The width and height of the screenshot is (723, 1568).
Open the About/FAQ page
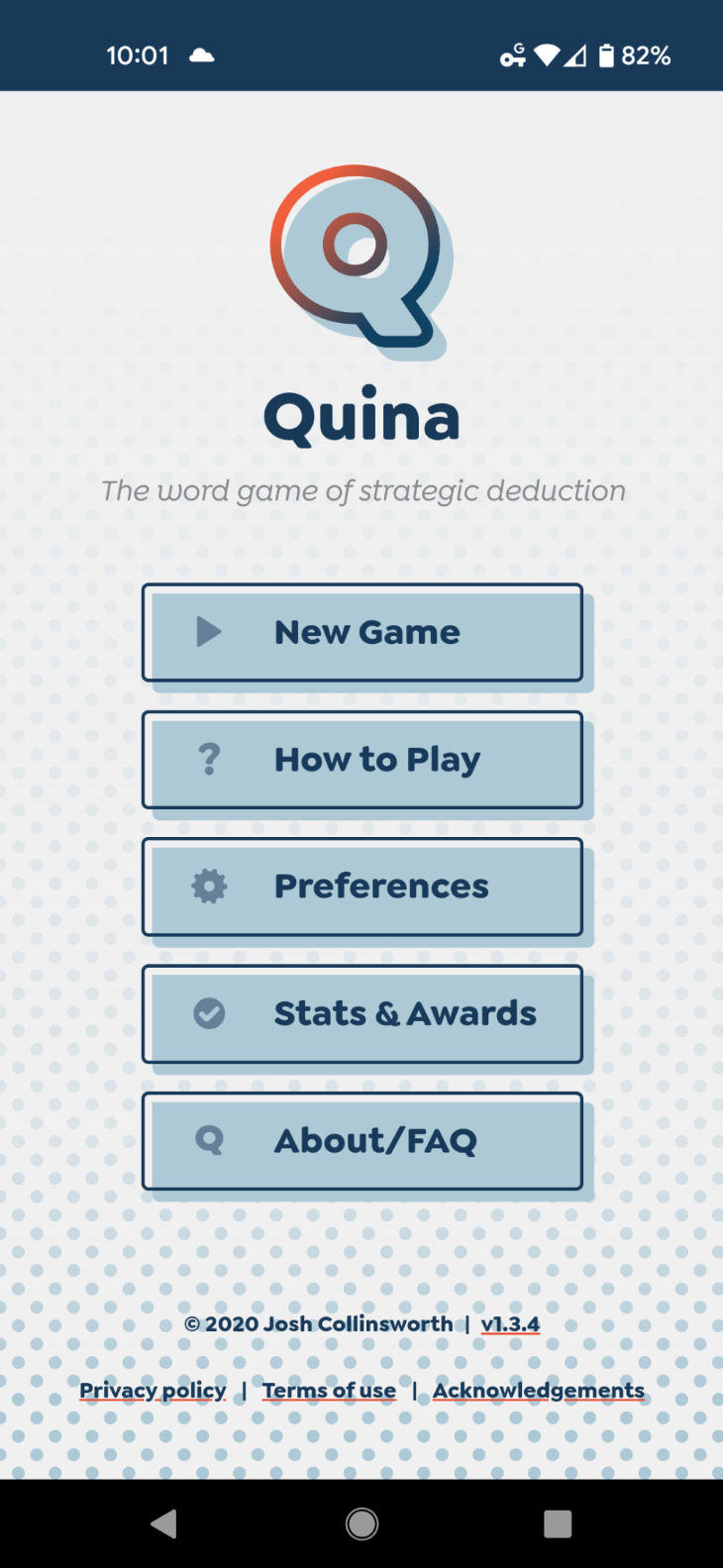[362, 1141]
